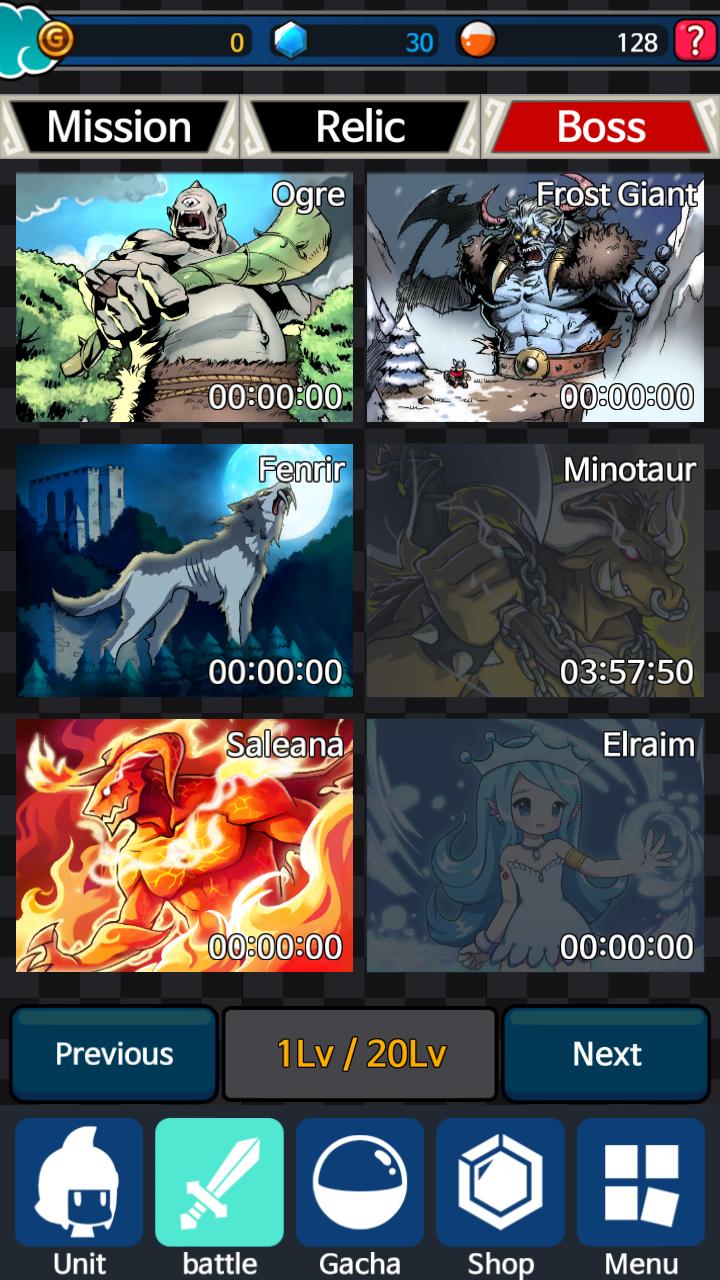
Task: Tap the 1Lv / 20Lv level indicator
Action: [x=359, y=1053]
